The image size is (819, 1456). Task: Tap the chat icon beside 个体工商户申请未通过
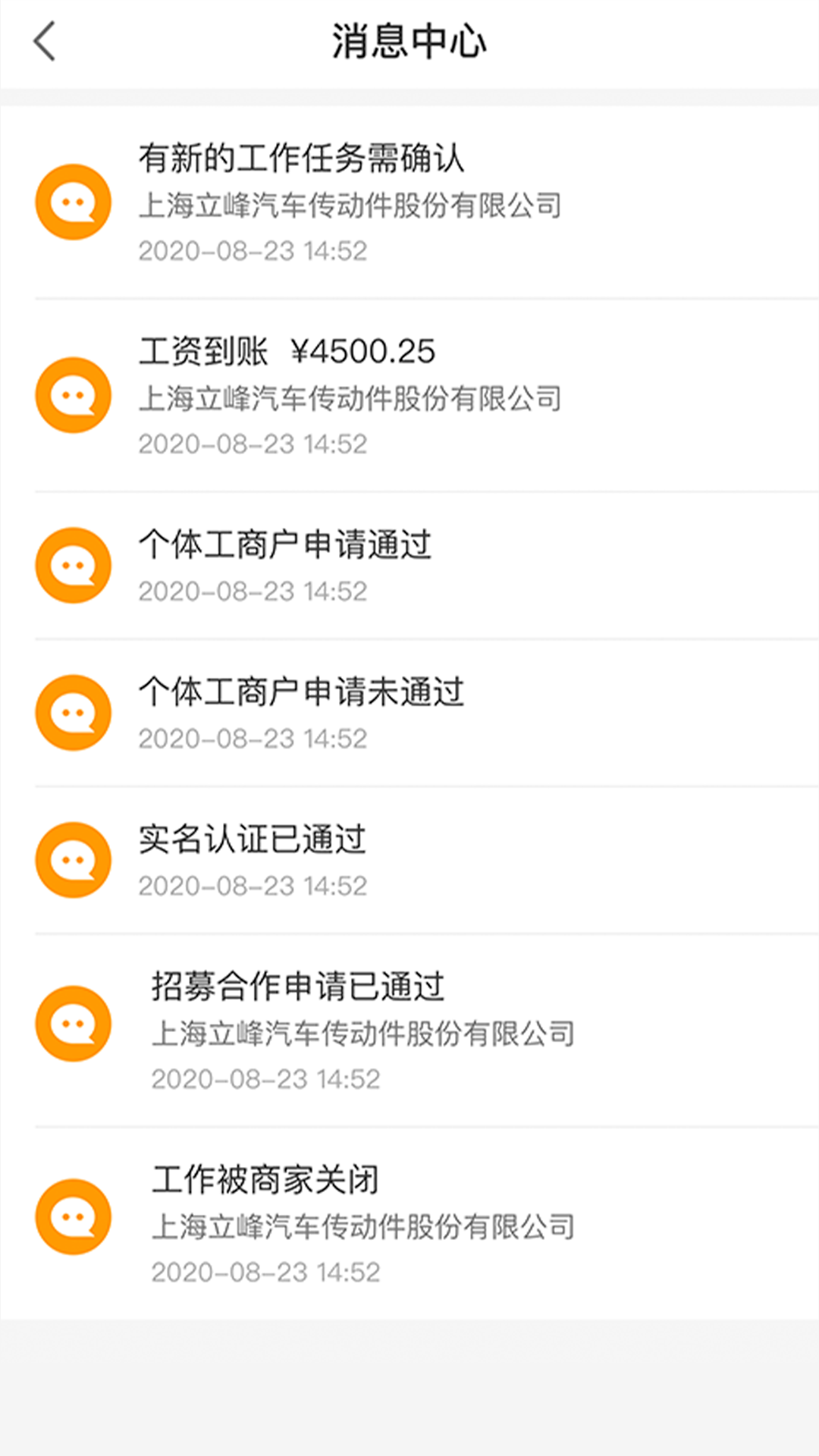[x=72, y=711]
